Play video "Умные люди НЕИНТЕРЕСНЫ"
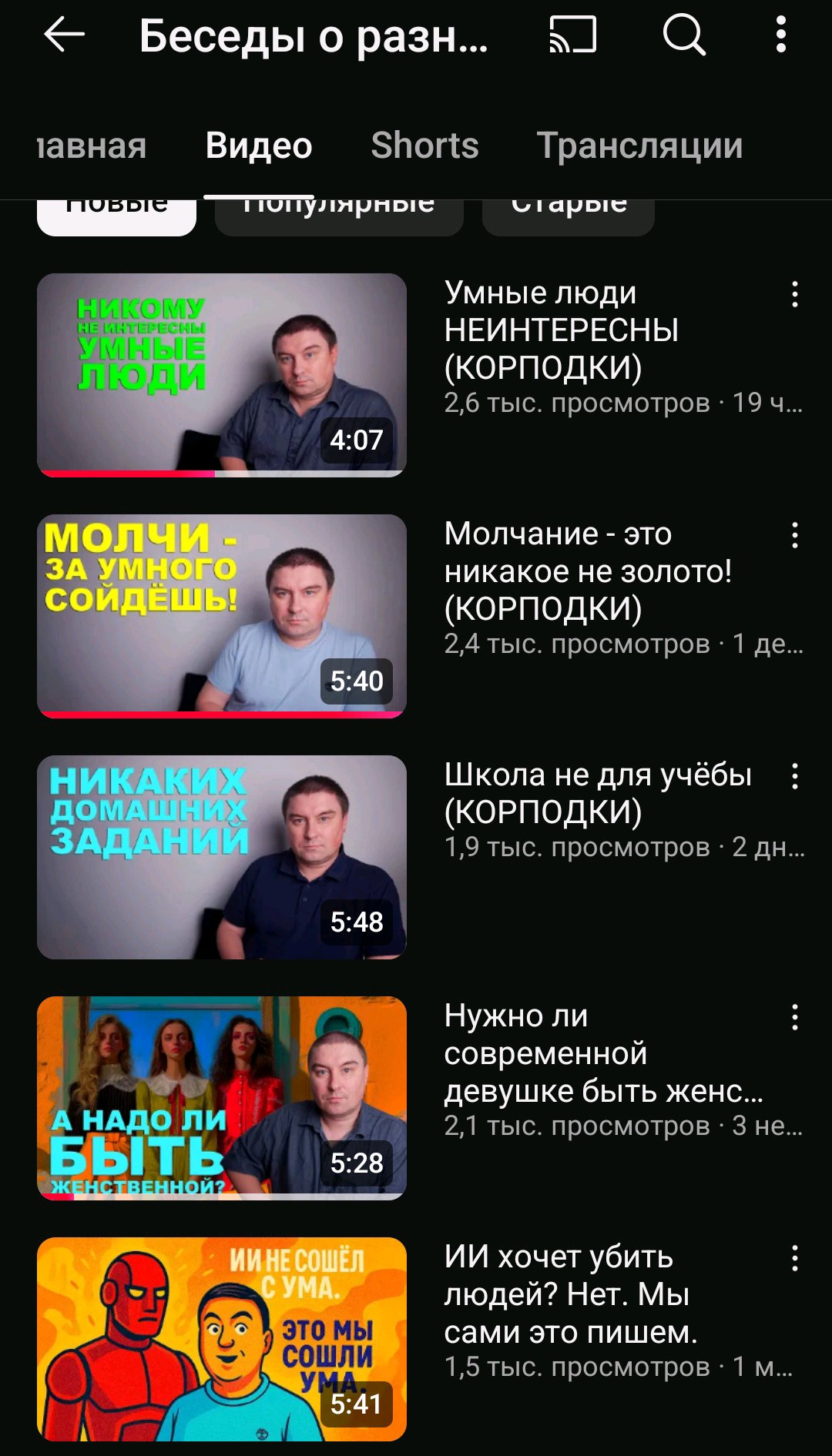Viewport: 832px width, 1456px height. tap(222, 375)
